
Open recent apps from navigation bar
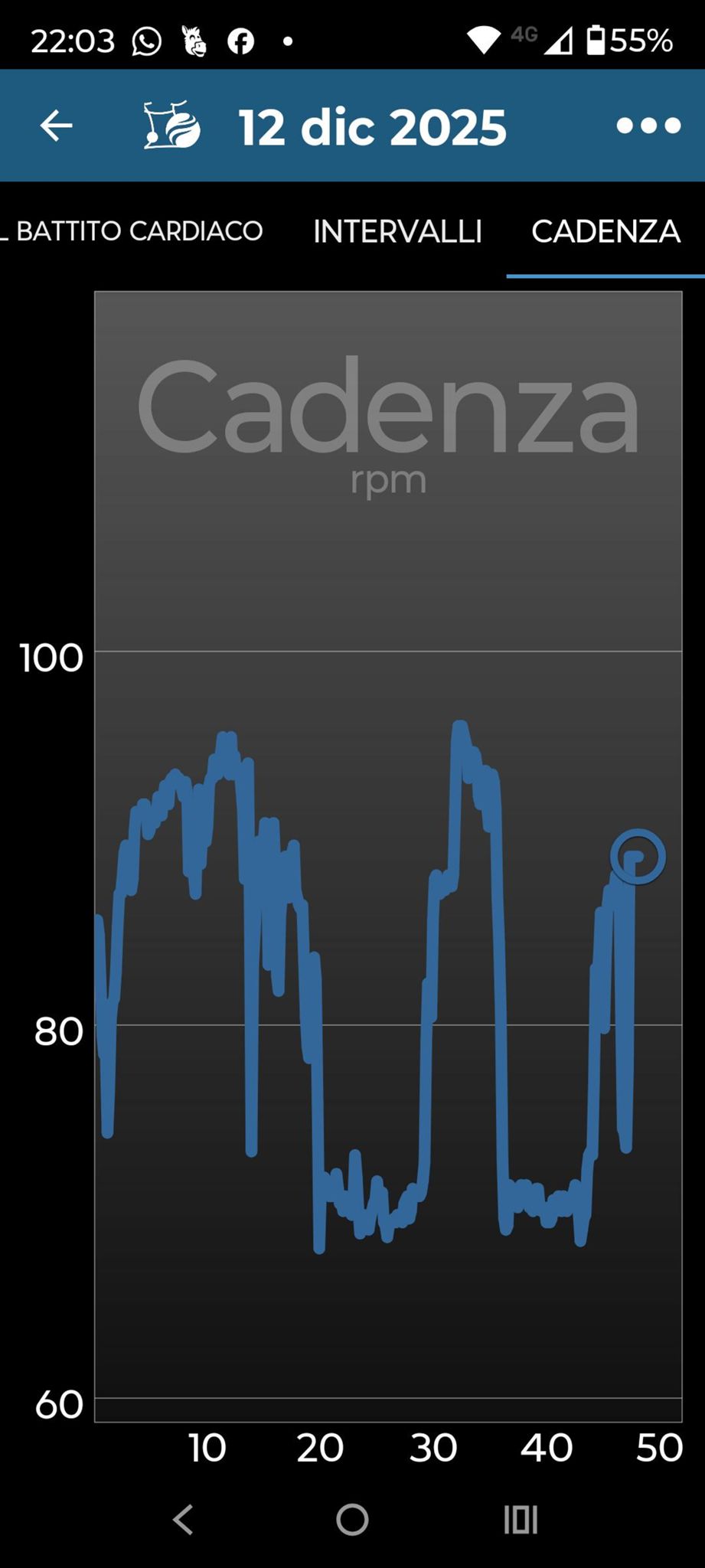point(521,1520)
